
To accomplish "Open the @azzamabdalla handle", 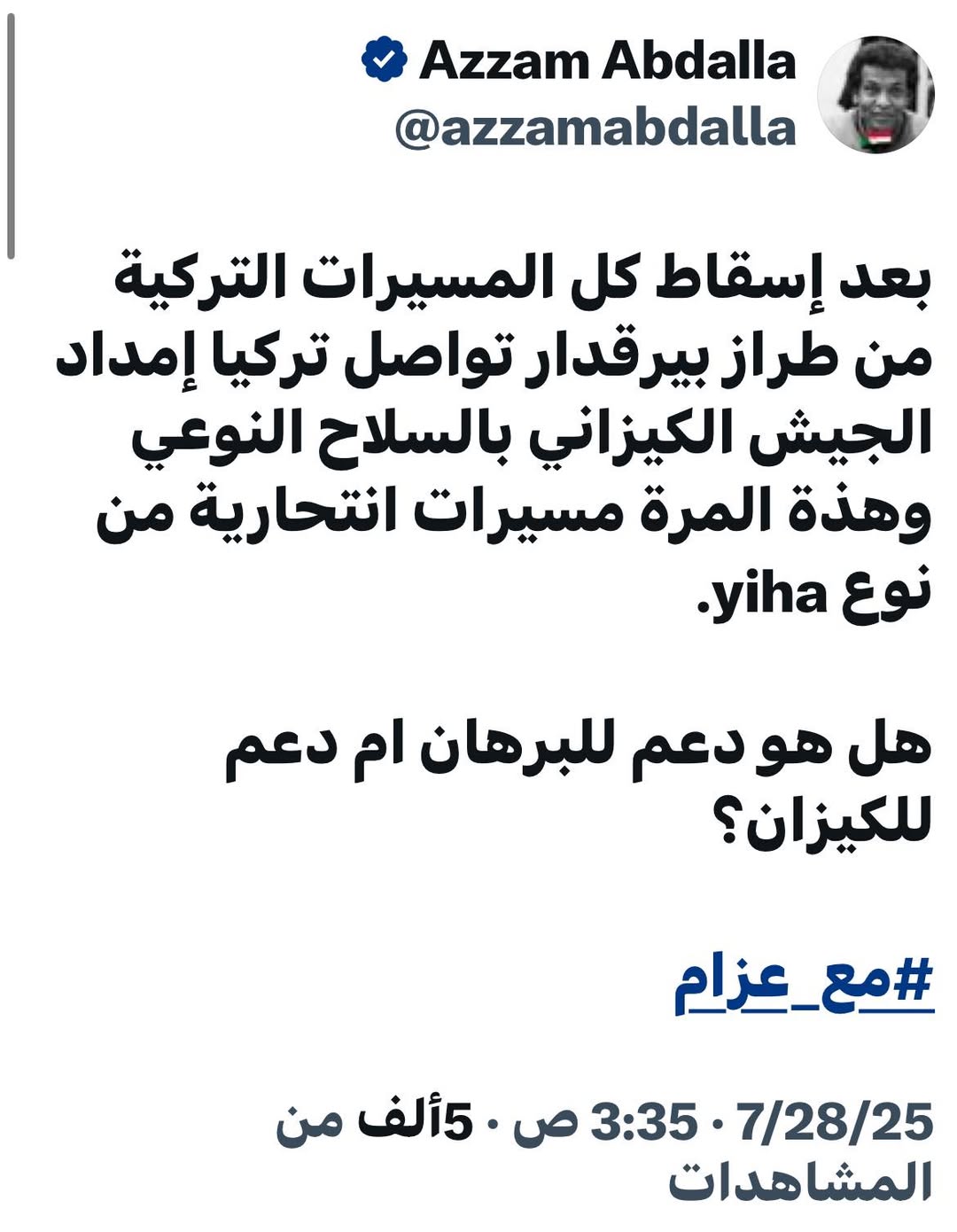I will [595, 129].
